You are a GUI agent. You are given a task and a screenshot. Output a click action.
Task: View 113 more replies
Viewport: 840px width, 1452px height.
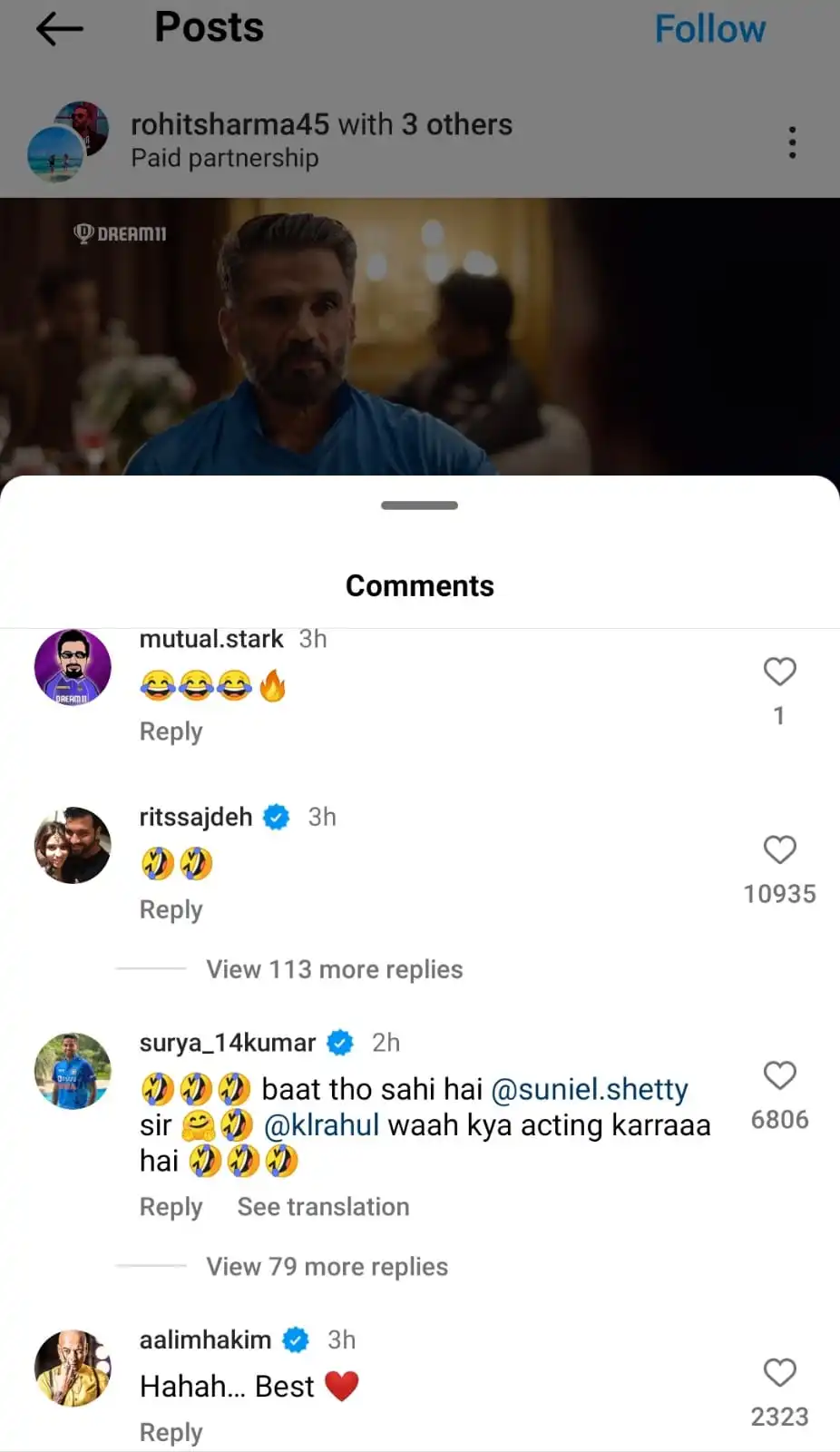pos(334,969)
